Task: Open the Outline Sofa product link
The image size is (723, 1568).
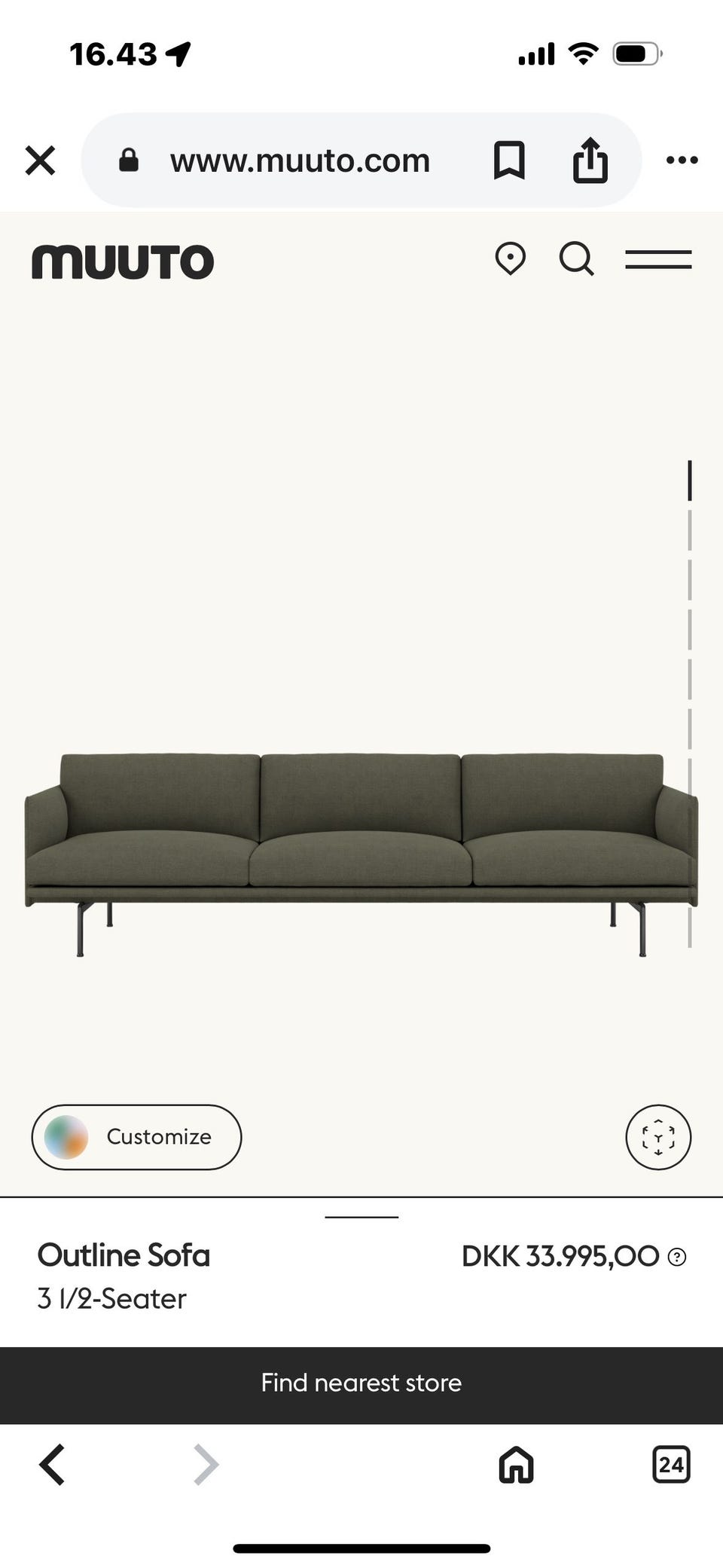Action: (124, 1255)
